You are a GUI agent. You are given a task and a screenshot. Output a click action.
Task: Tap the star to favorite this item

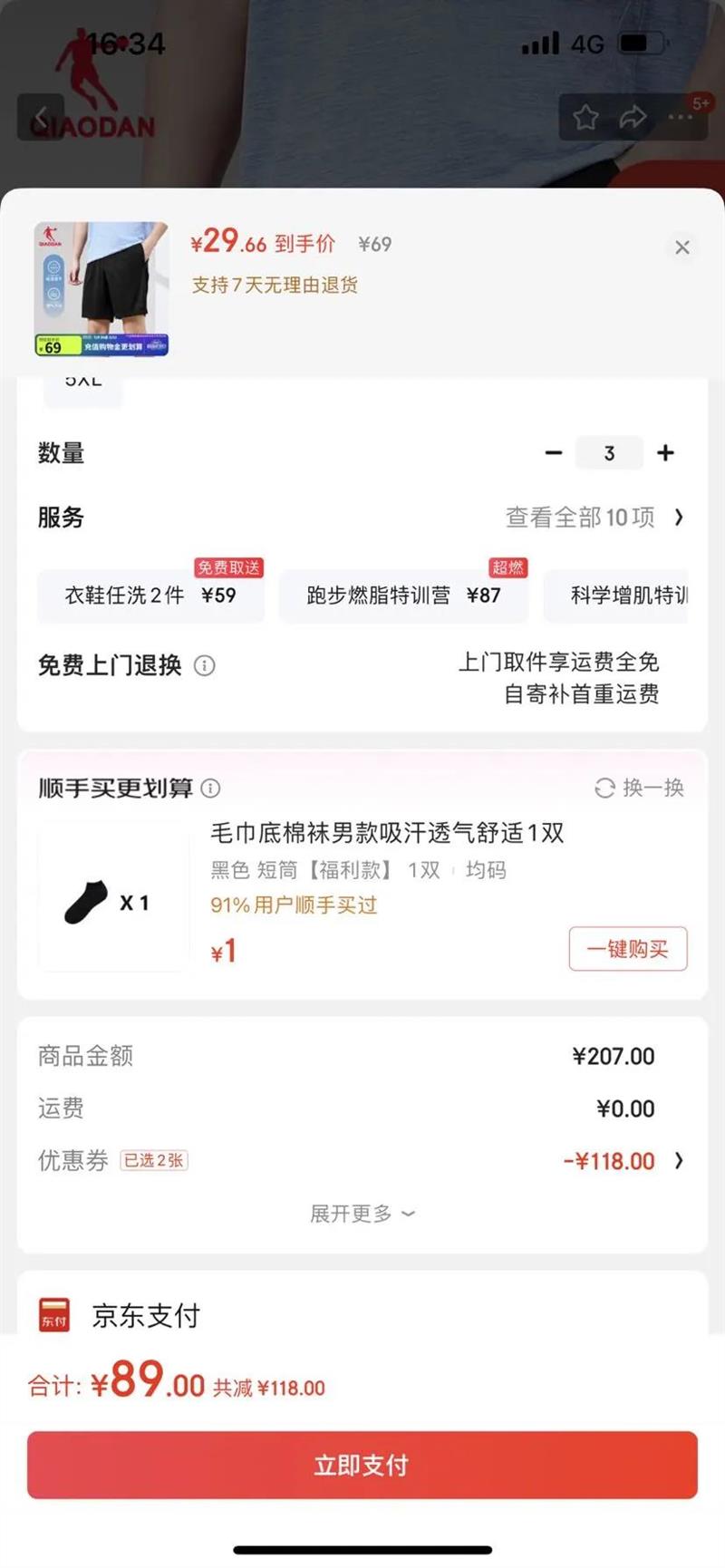coord(586,118)
